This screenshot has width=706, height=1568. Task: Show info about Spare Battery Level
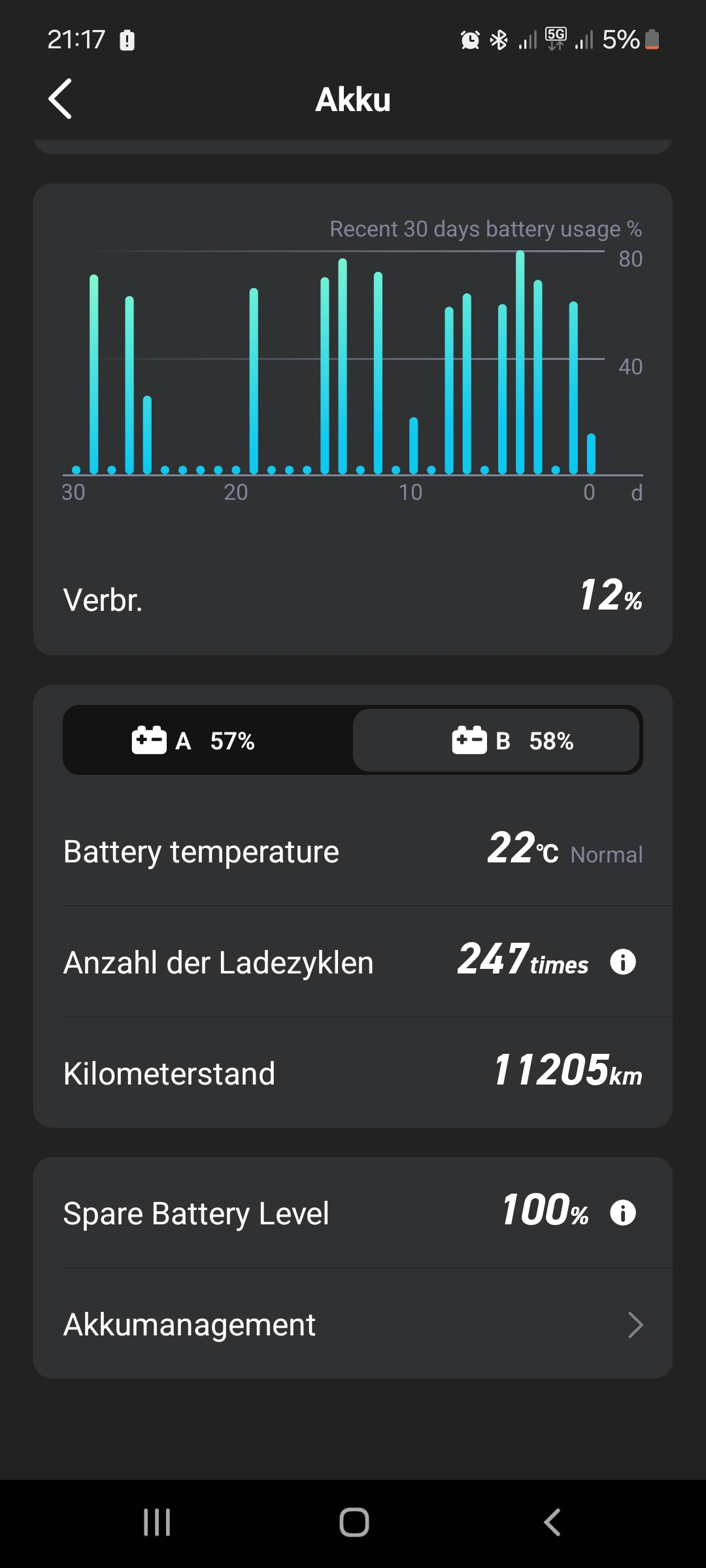(x=622, y=1213)
